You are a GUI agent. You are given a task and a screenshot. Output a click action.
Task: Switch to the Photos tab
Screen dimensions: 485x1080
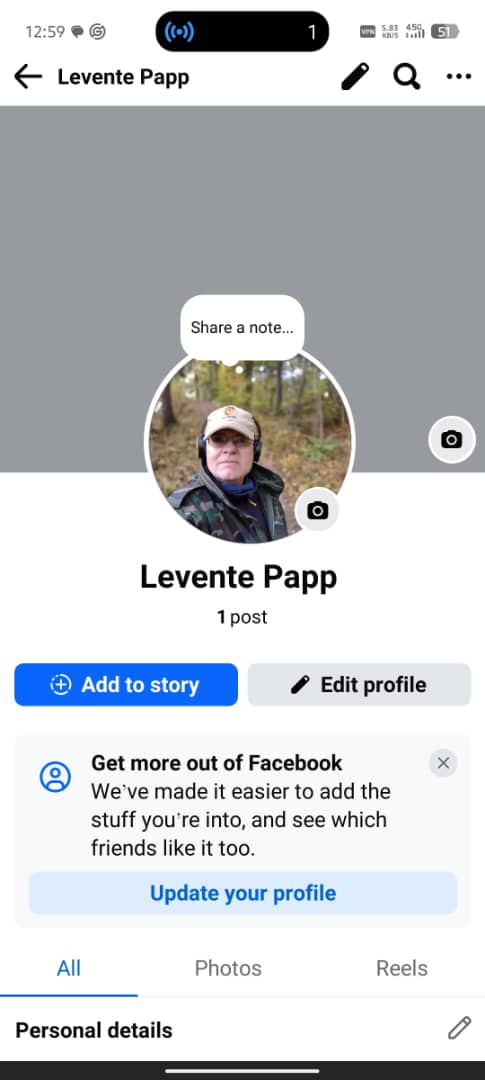pyautogui.click(x=228, y=968)
